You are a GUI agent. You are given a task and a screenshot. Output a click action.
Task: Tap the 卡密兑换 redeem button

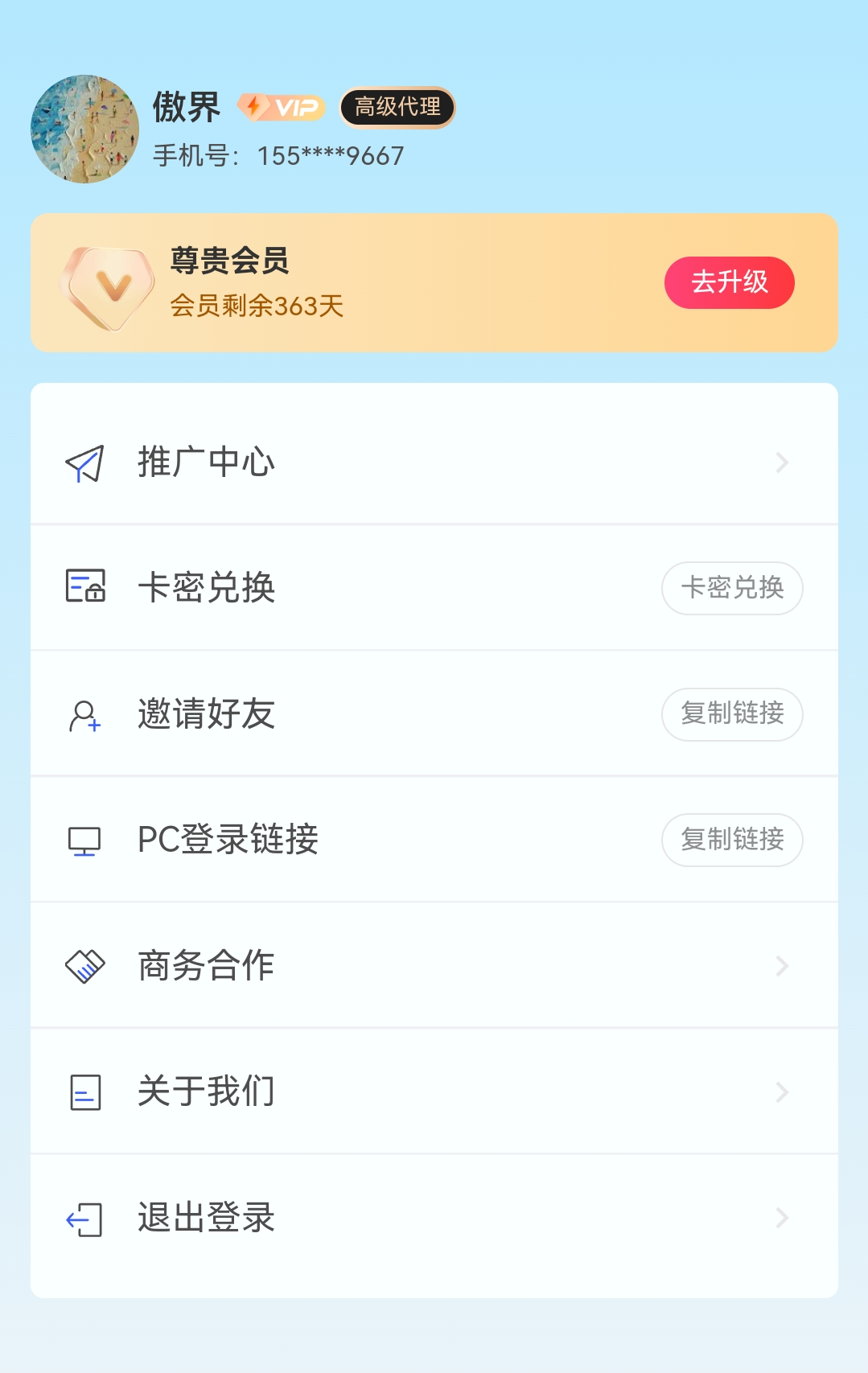click(731, 588)
